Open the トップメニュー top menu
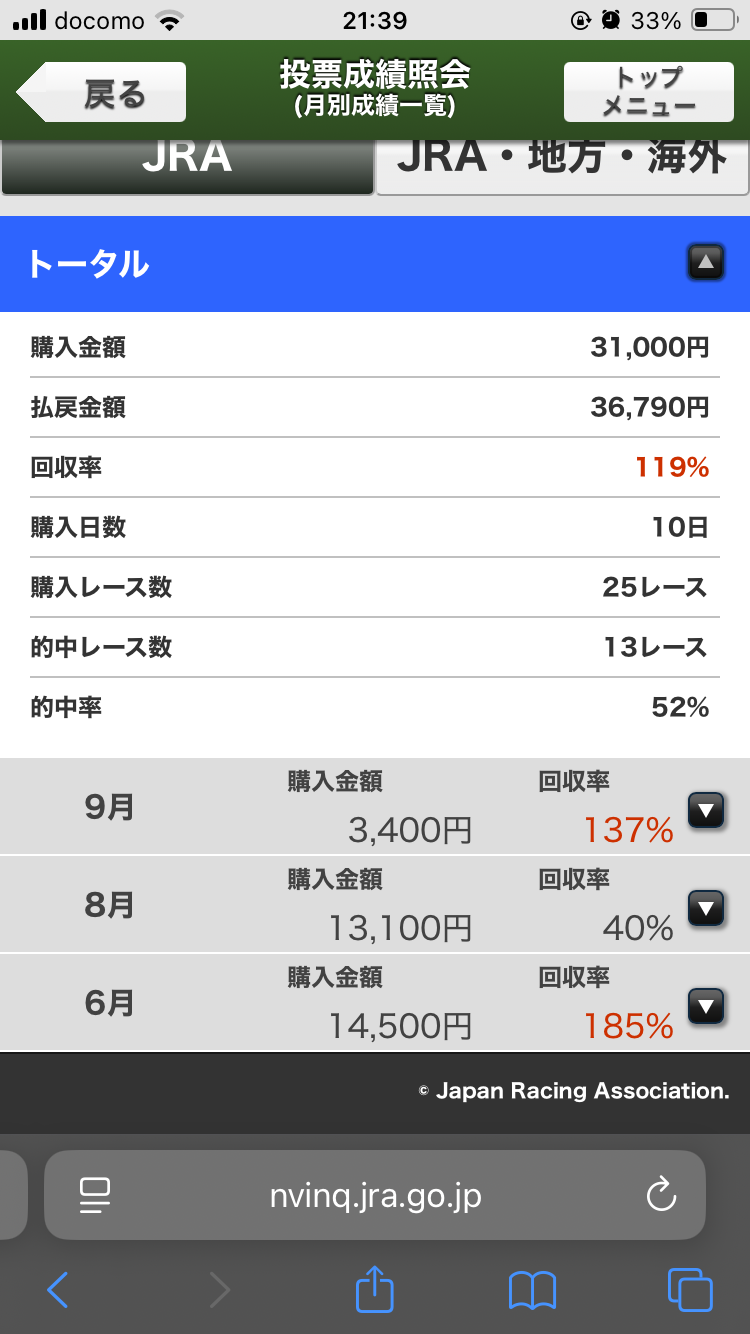 pos(649,92)
